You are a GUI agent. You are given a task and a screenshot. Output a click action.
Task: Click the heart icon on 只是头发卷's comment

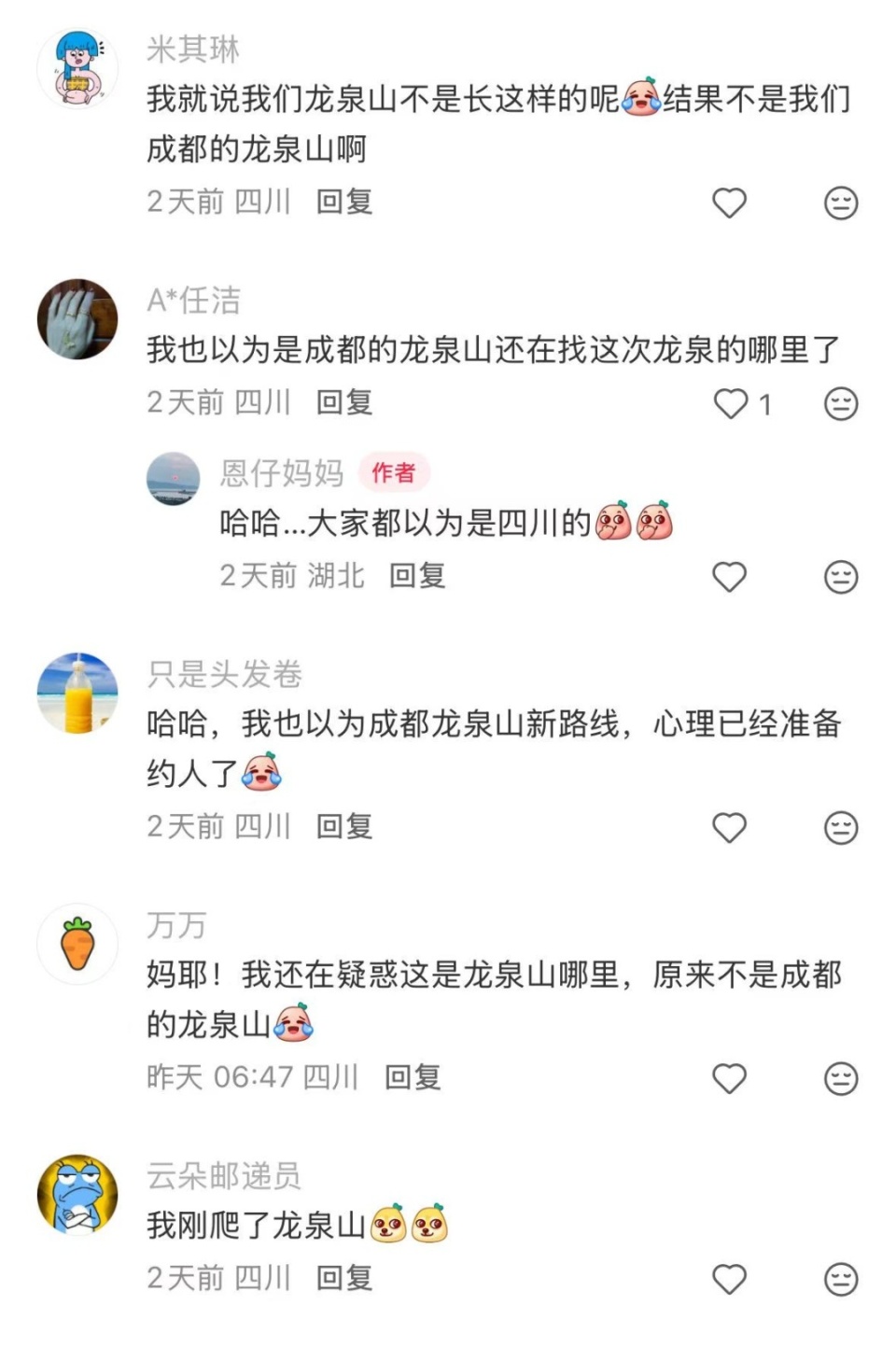click(x=727, y=827)
